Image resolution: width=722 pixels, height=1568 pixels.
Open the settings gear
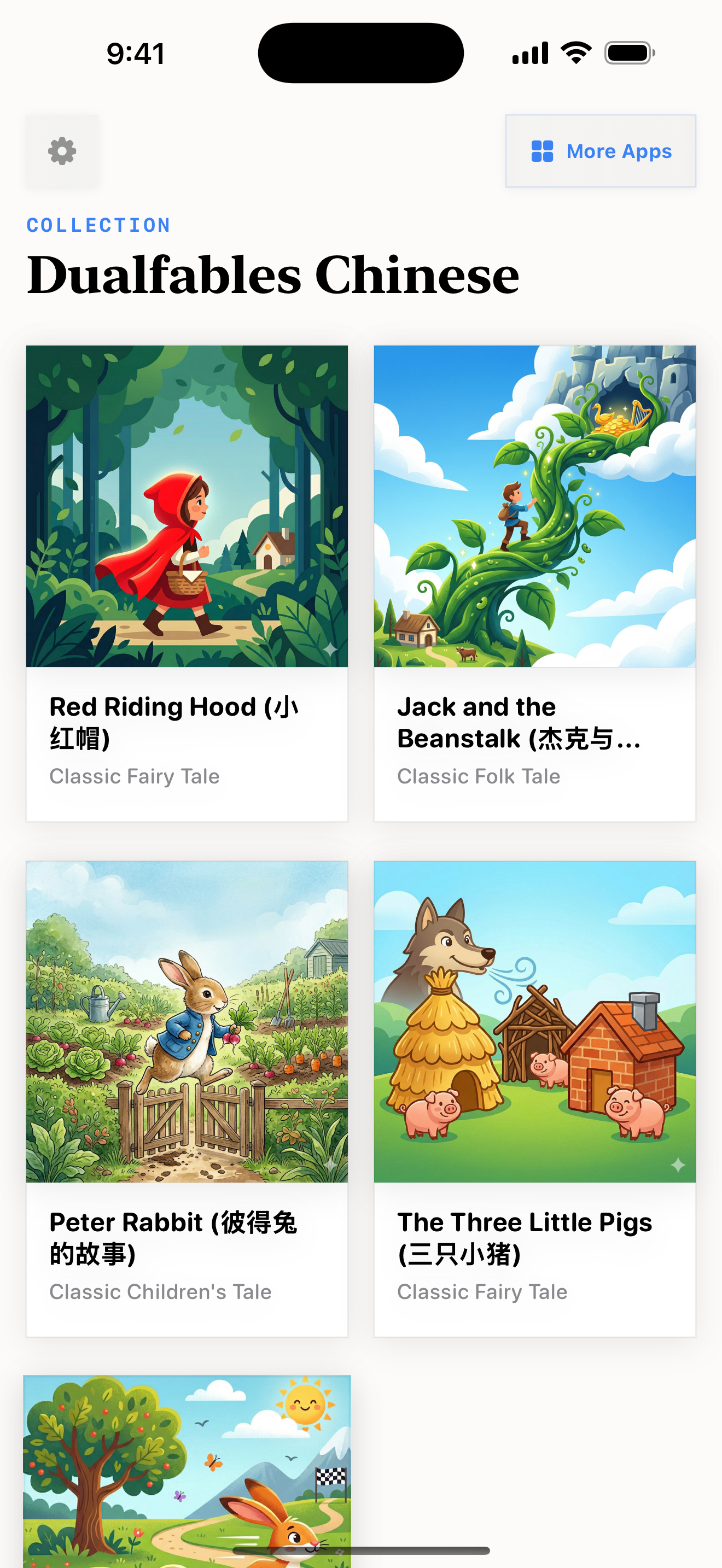point(61,151)
